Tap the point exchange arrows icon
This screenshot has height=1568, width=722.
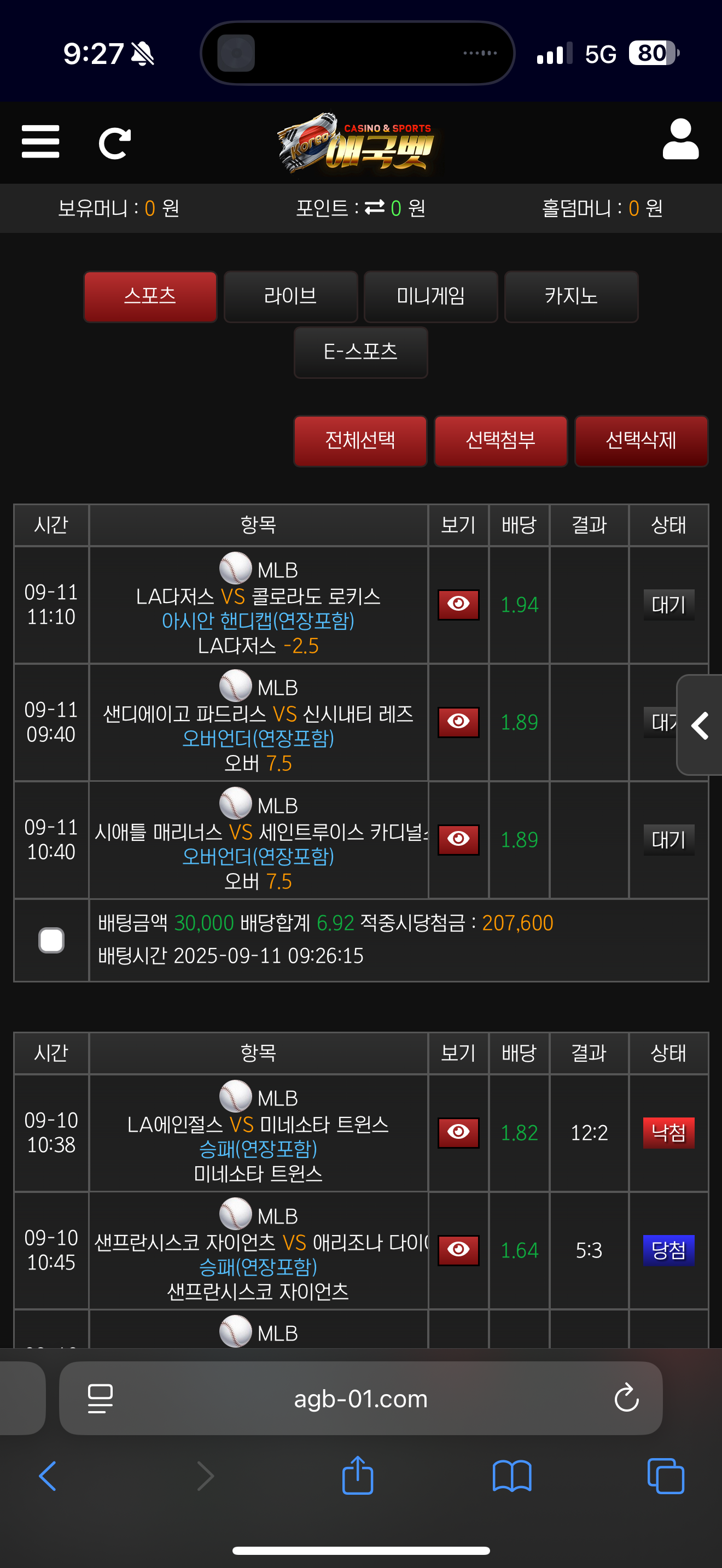coord(374,208)
